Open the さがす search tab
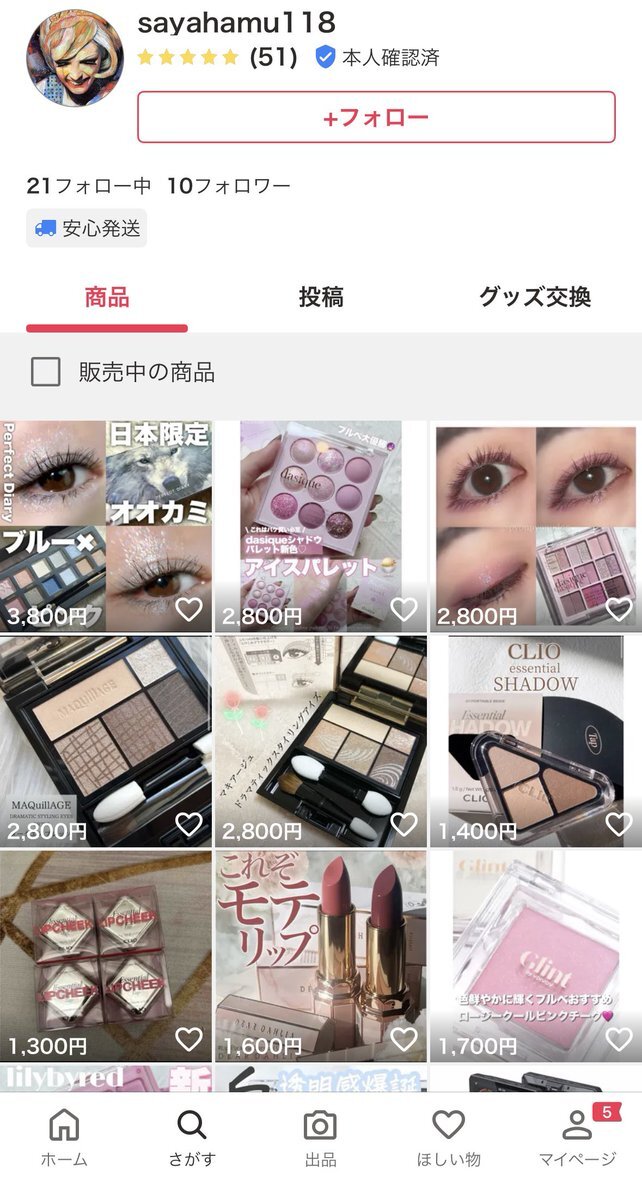Viewport: 642px width, 1200px height. click(191, 1138)
